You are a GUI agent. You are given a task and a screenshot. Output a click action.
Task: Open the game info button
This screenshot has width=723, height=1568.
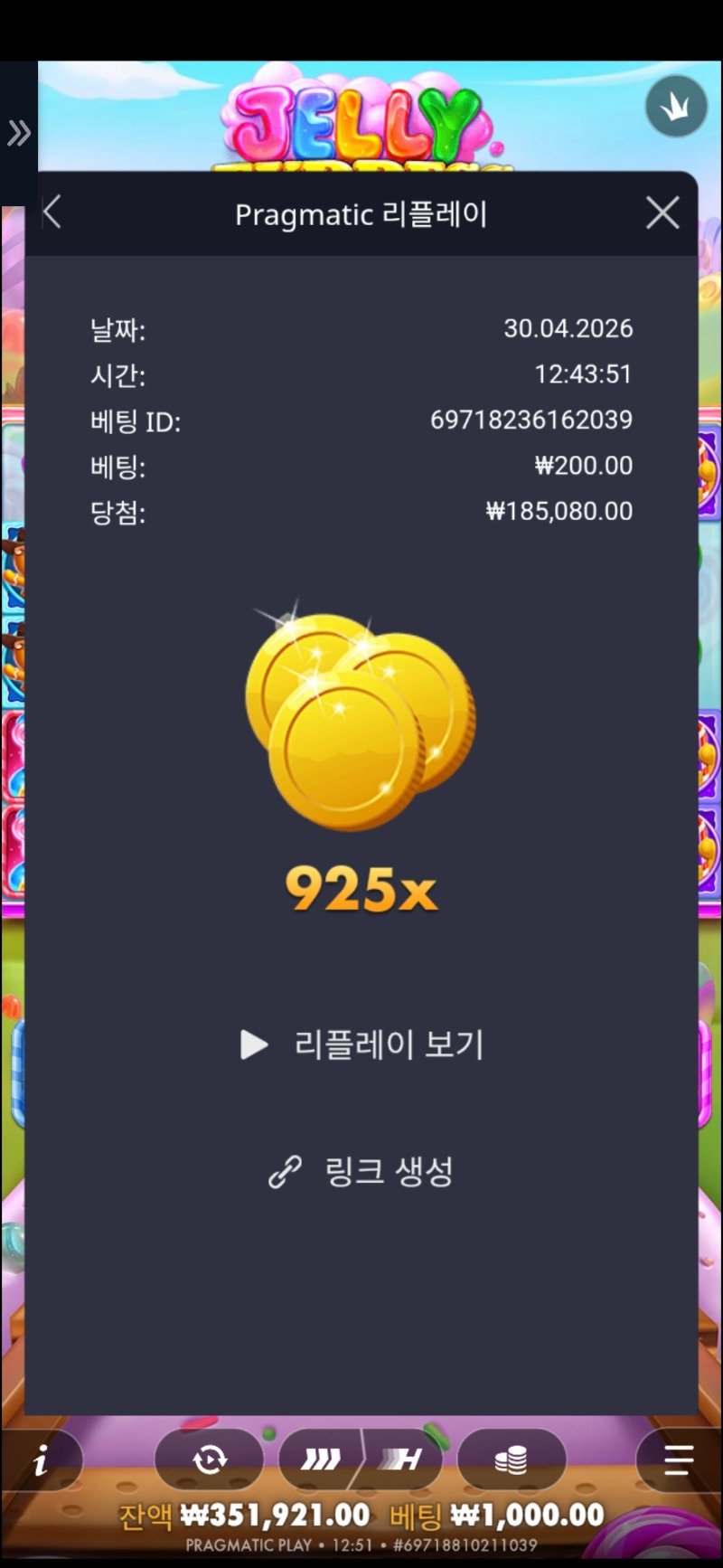point(41,1459)
